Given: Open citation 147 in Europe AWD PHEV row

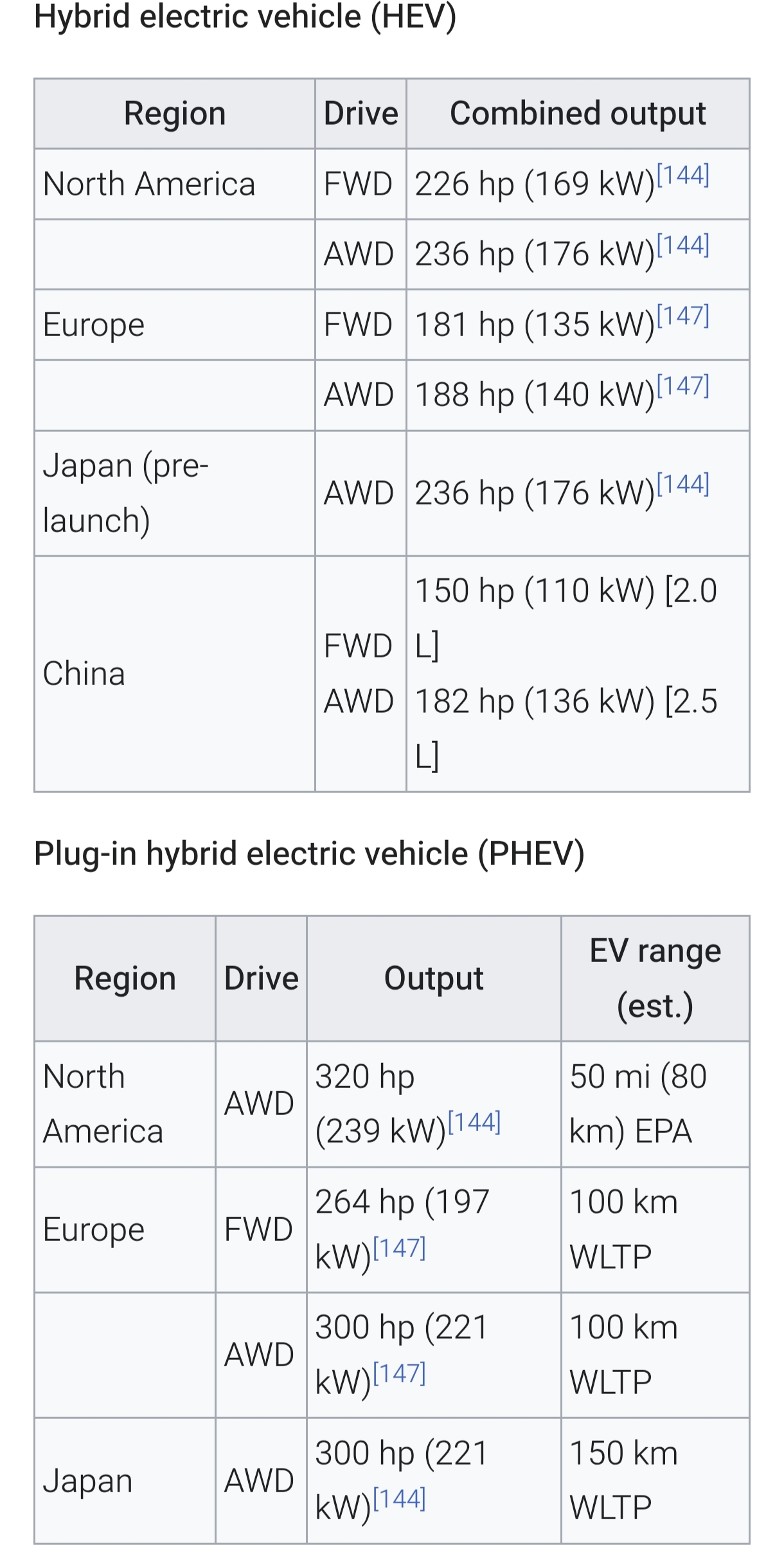Looking at the screenshot, I should pos(399,1373).
